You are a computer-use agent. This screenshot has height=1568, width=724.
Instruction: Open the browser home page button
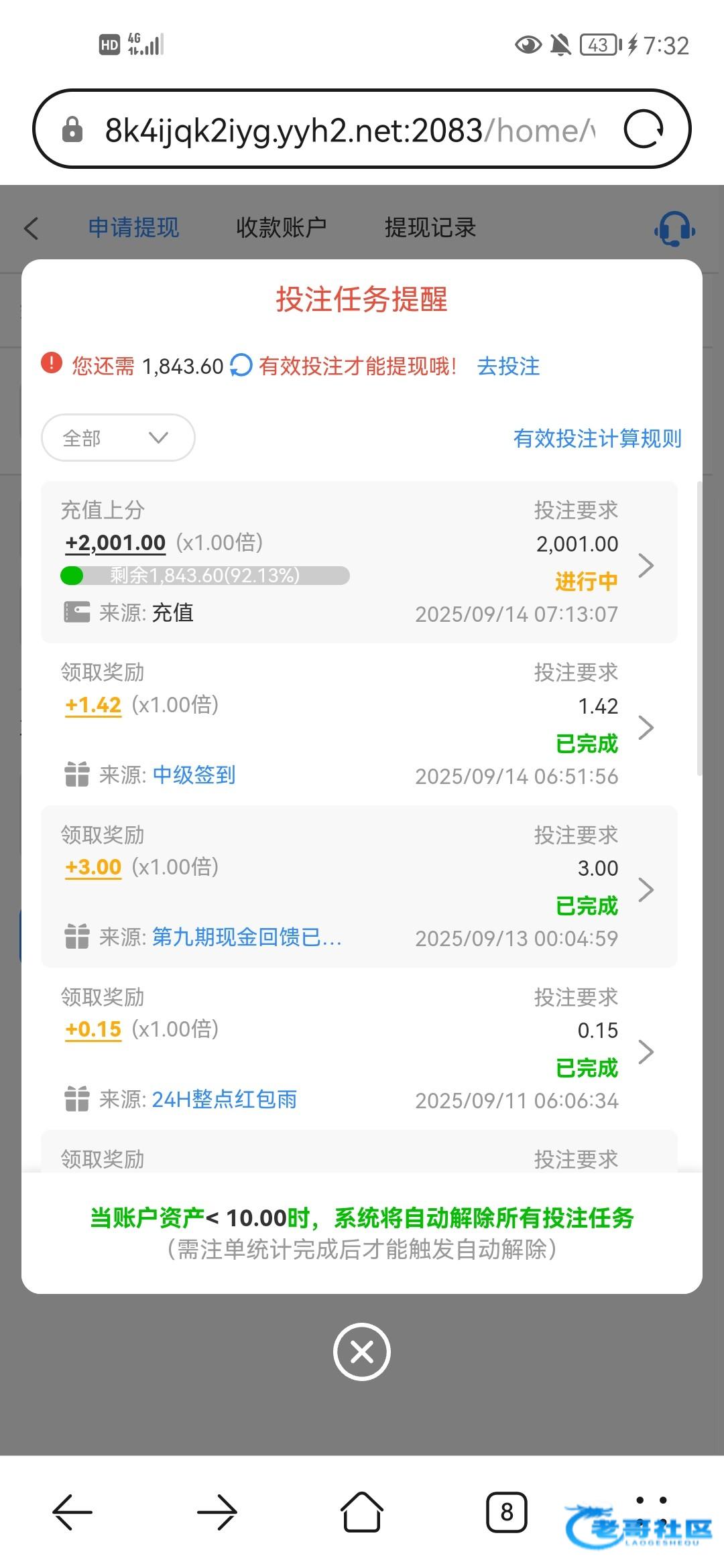point(362,1512)
